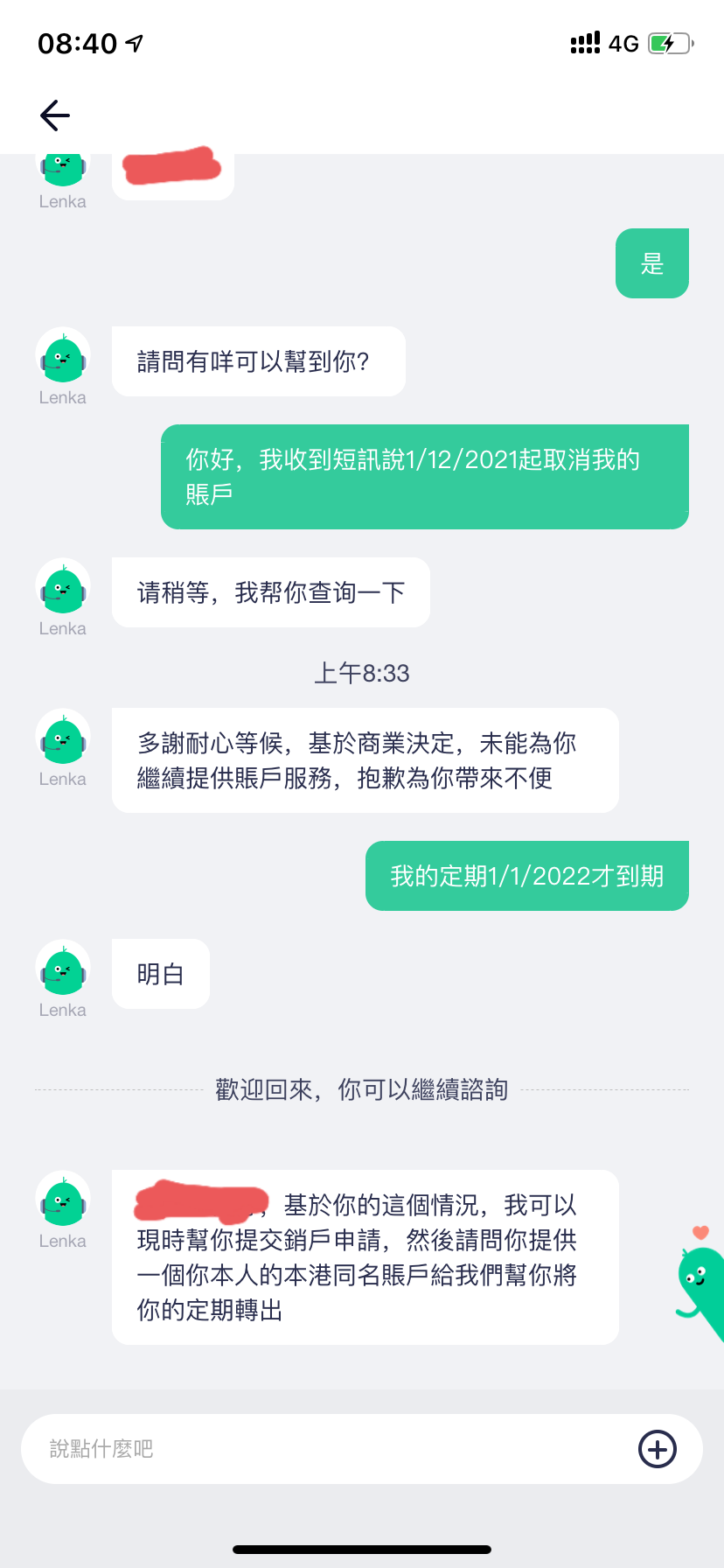
Task: Tap the plus icon in the message bar
Action: [x=657, y=1449]
